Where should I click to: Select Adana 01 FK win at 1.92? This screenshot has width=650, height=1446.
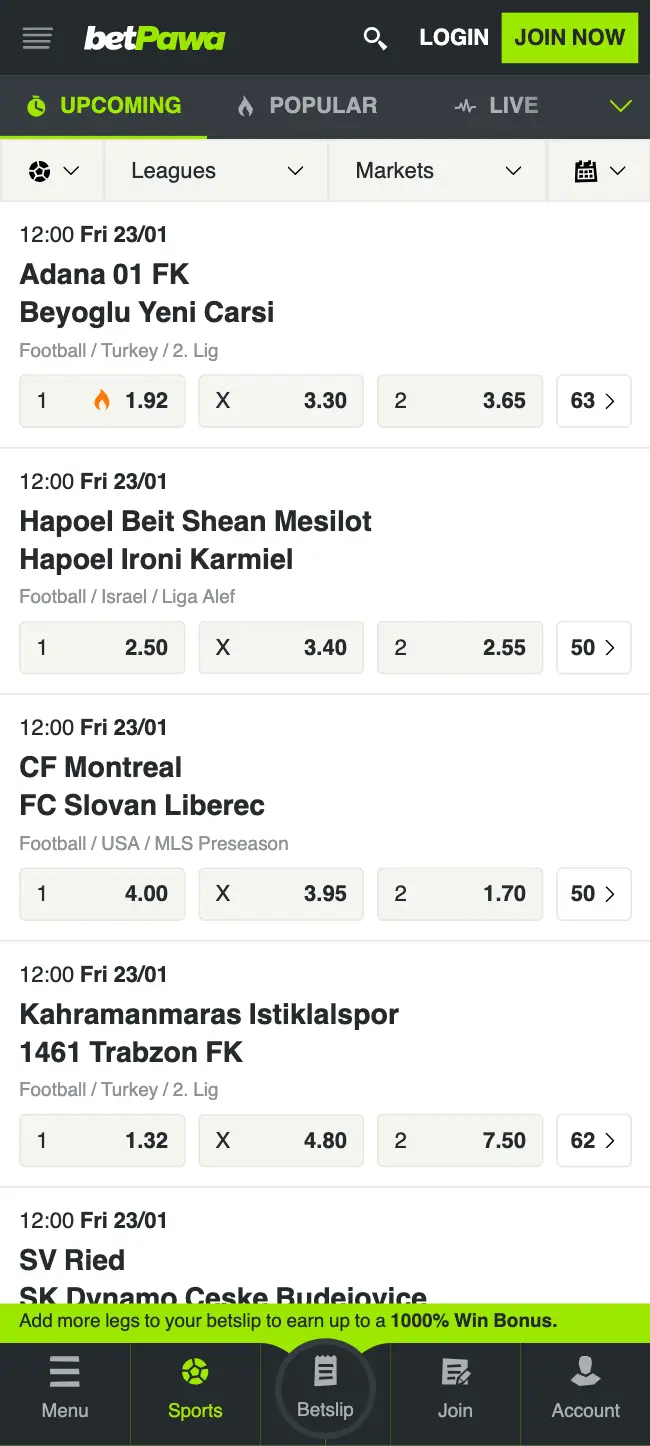pyautogui.click(x=102, y=401)
